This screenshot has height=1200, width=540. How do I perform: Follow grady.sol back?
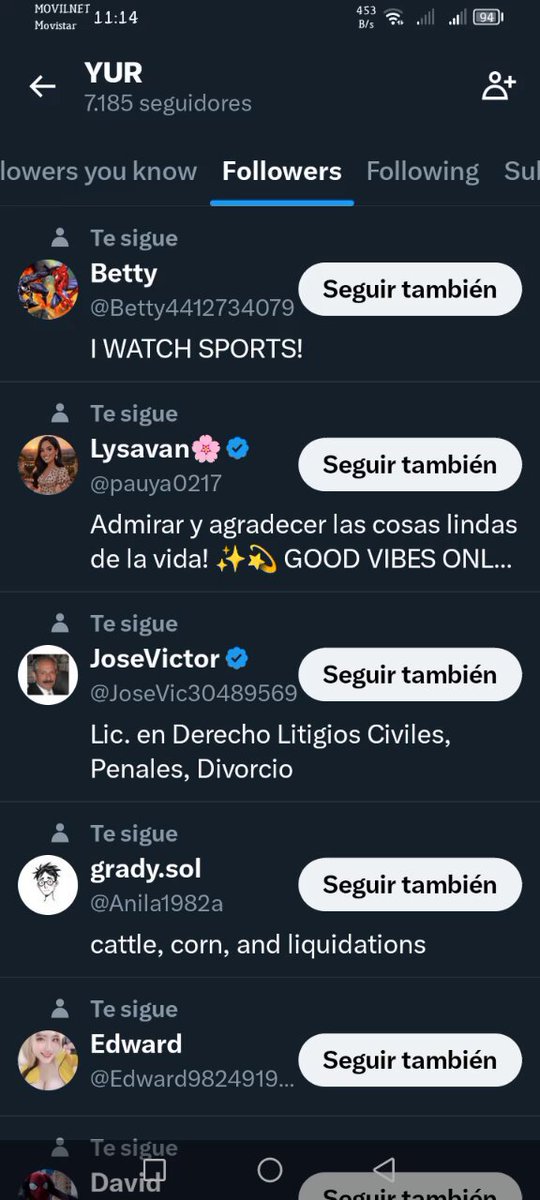click(410, 885)
